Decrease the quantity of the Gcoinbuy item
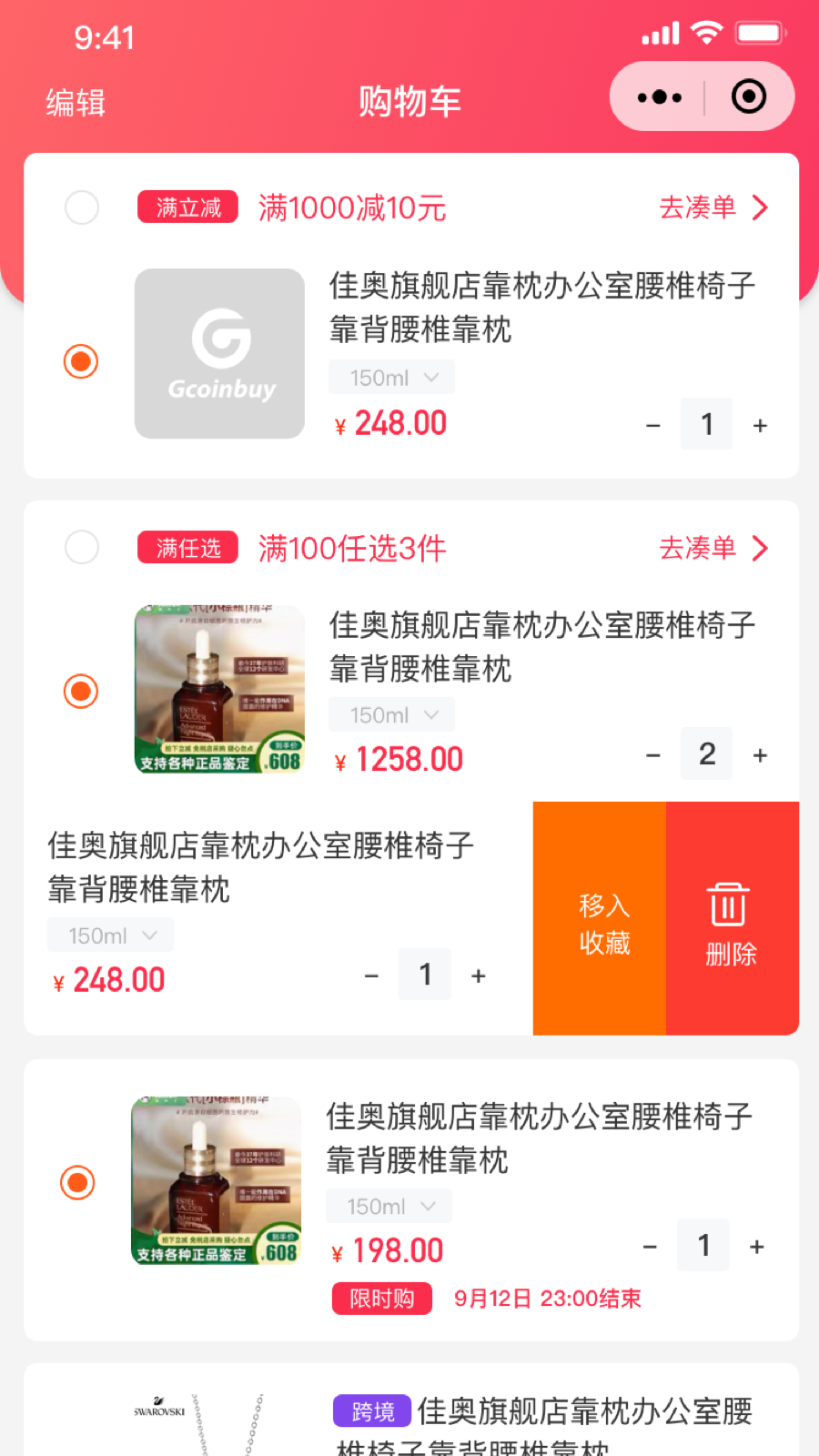 (x=652, y=425)
